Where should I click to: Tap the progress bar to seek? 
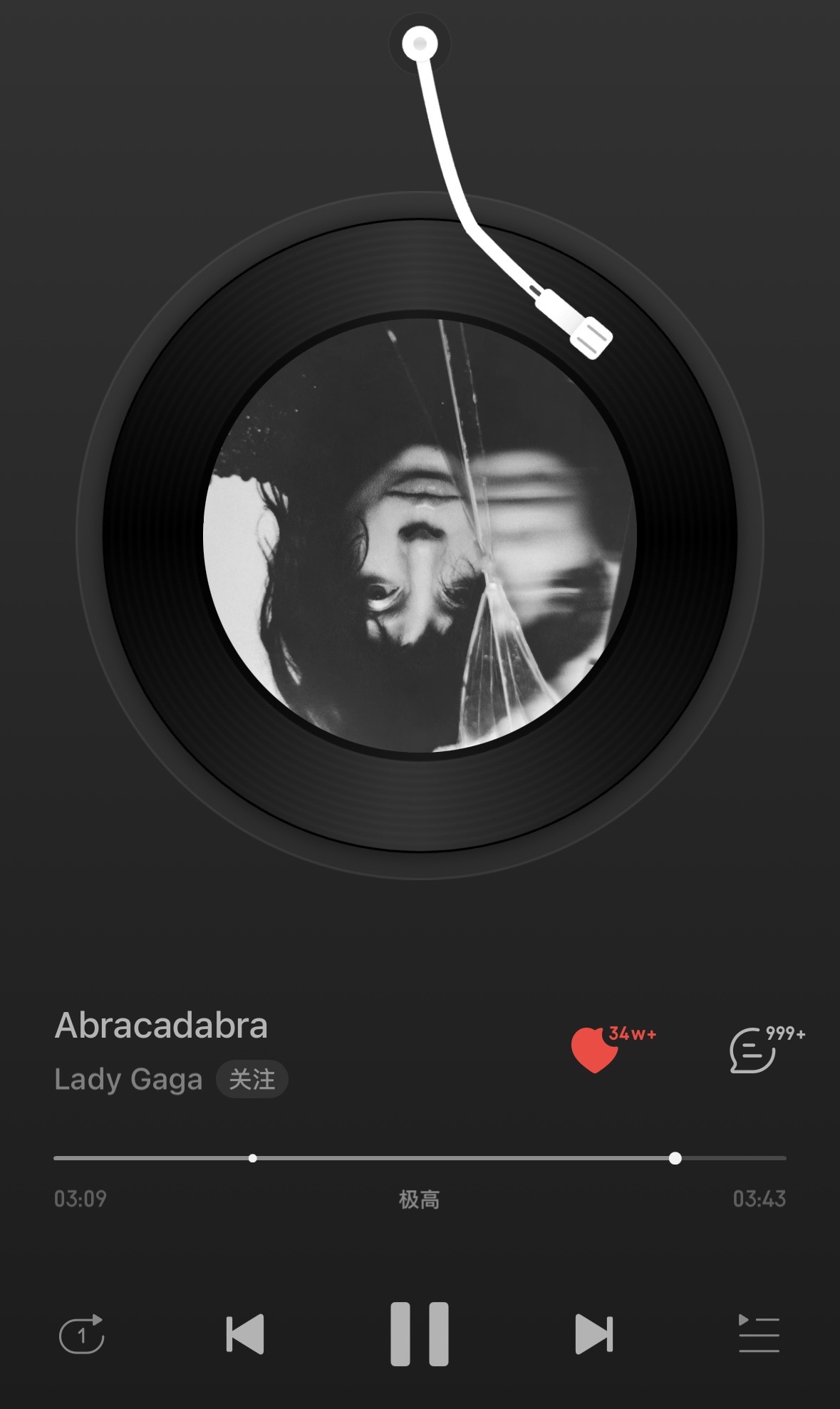(420, 1158)
